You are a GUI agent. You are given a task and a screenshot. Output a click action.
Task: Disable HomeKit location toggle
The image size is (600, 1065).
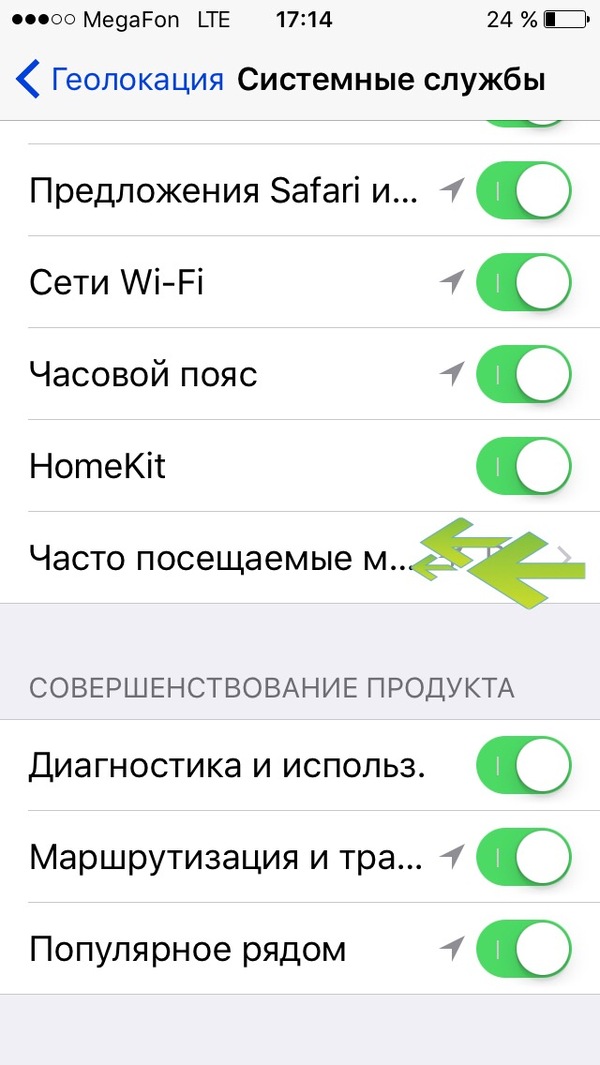[x=524, y=466]
